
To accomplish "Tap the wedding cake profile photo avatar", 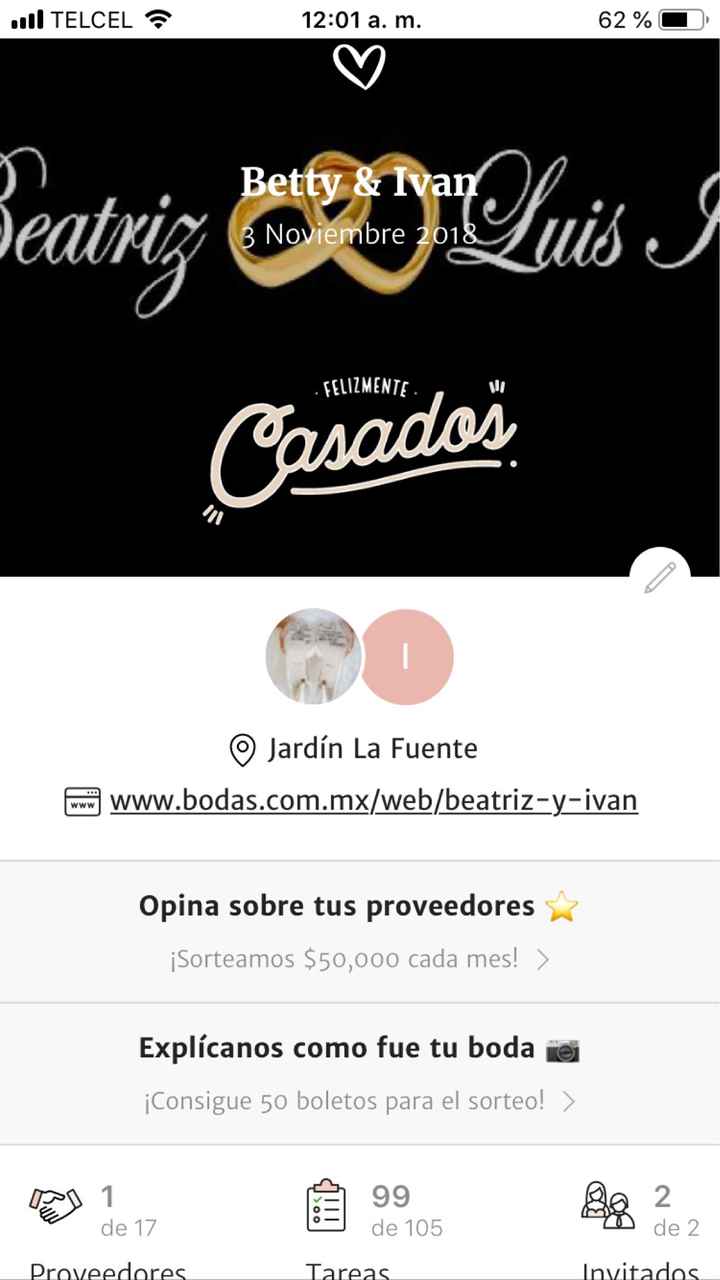I will point(313,656).
